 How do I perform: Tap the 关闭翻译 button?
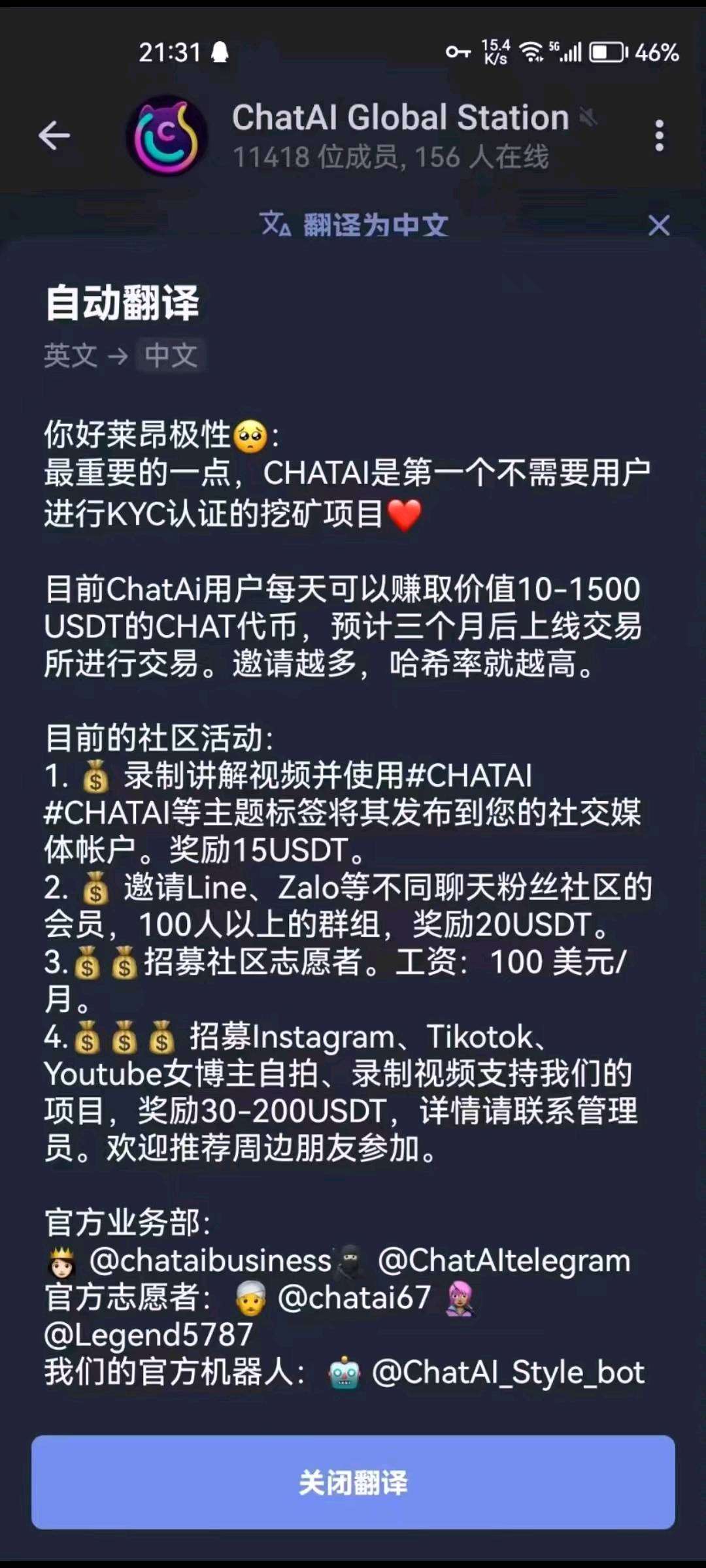click(353, 1482)
